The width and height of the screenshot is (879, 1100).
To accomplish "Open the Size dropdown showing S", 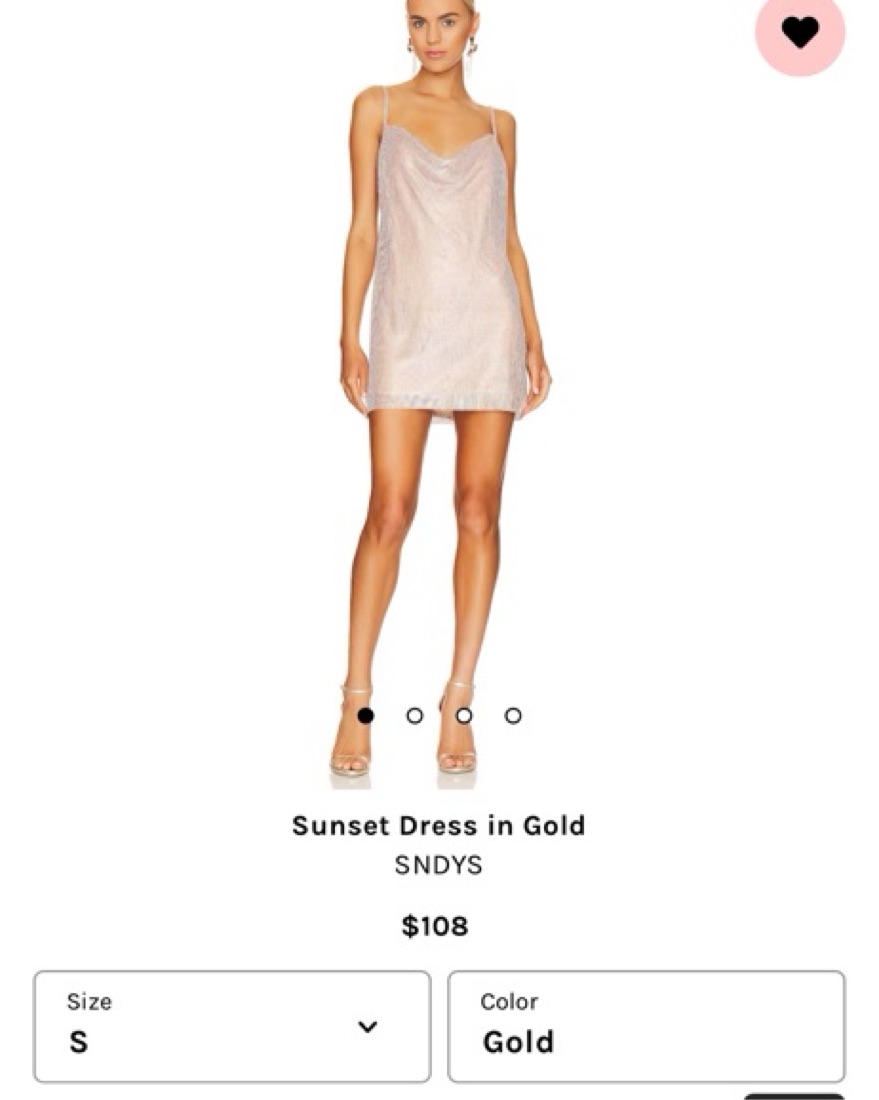I will (232, 1026).
